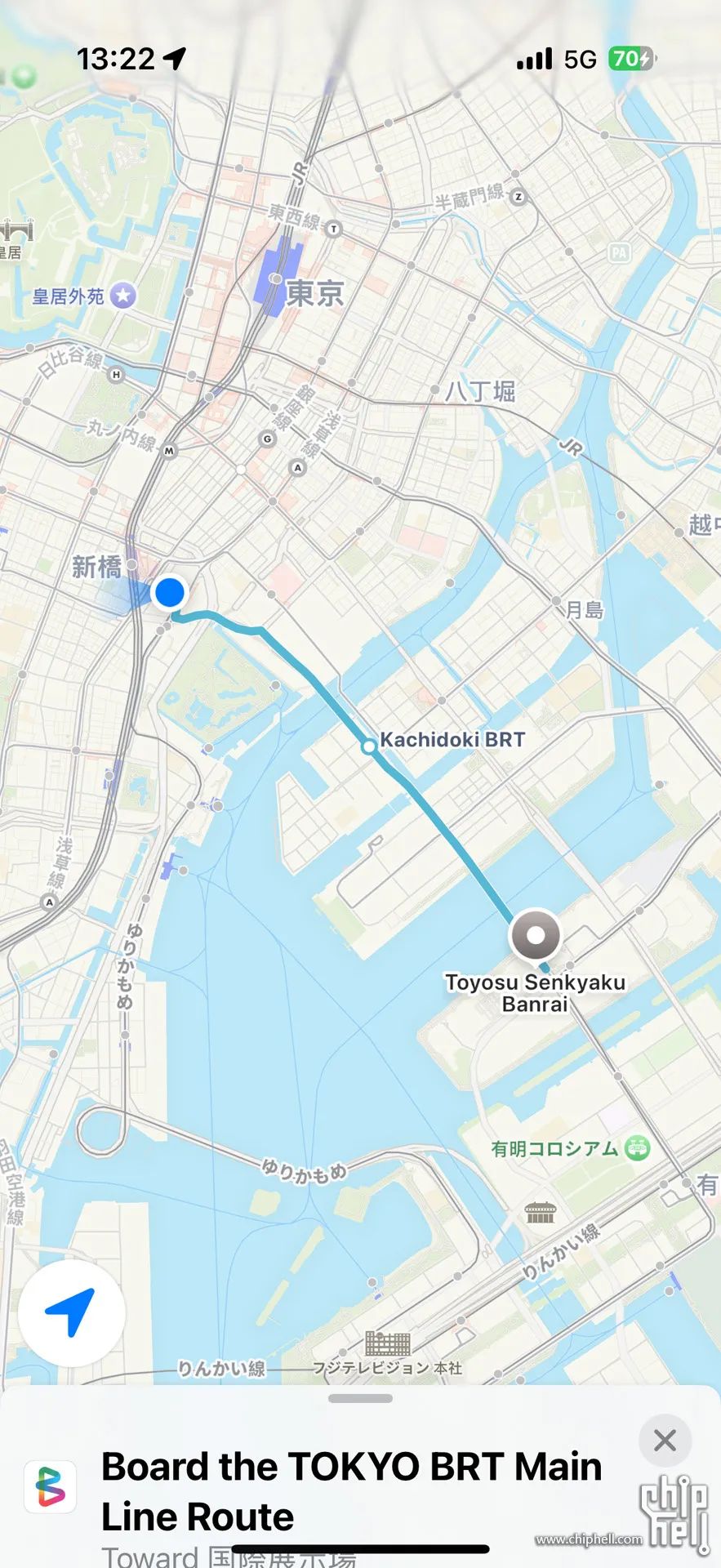The width and height of the screenshot is (721, 1568).
Task: Open the 有明コロシアム place marker
Action: 637,1148
